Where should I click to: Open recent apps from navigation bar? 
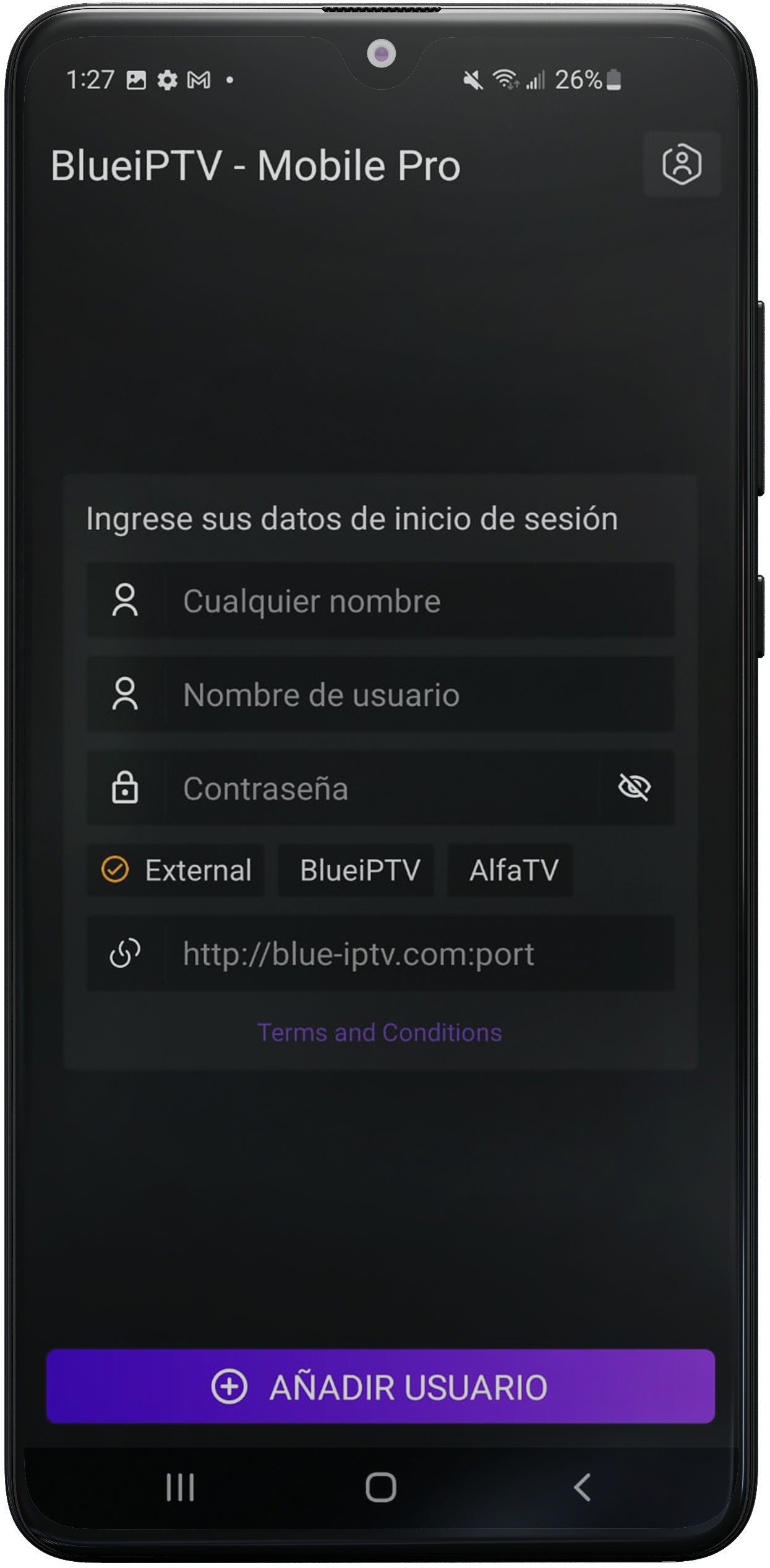pyautogui.click(x=180, y=1488)
